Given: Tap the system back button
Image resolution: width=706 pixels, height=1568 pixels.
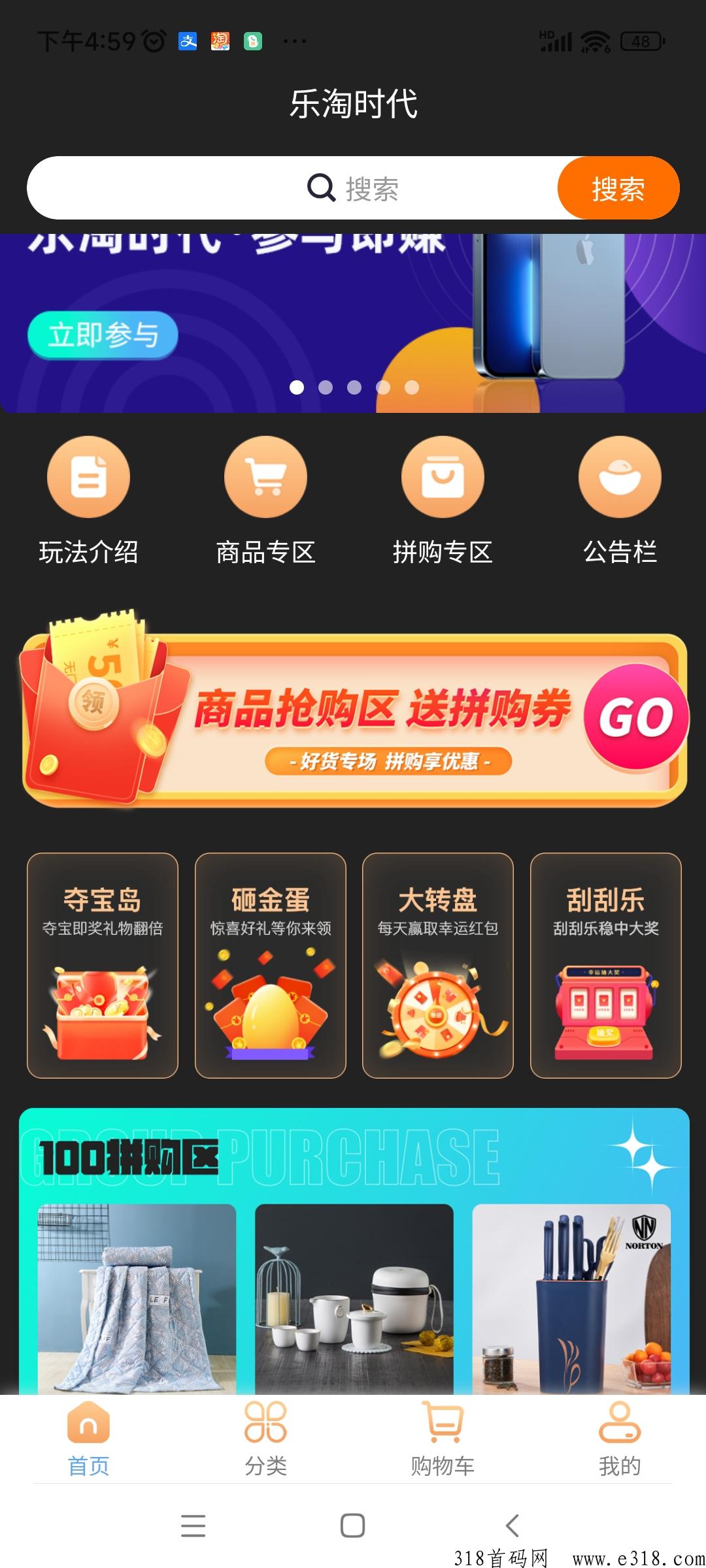Looking at the screenshot, I should pyautogui.click(x=513, y=1526).
